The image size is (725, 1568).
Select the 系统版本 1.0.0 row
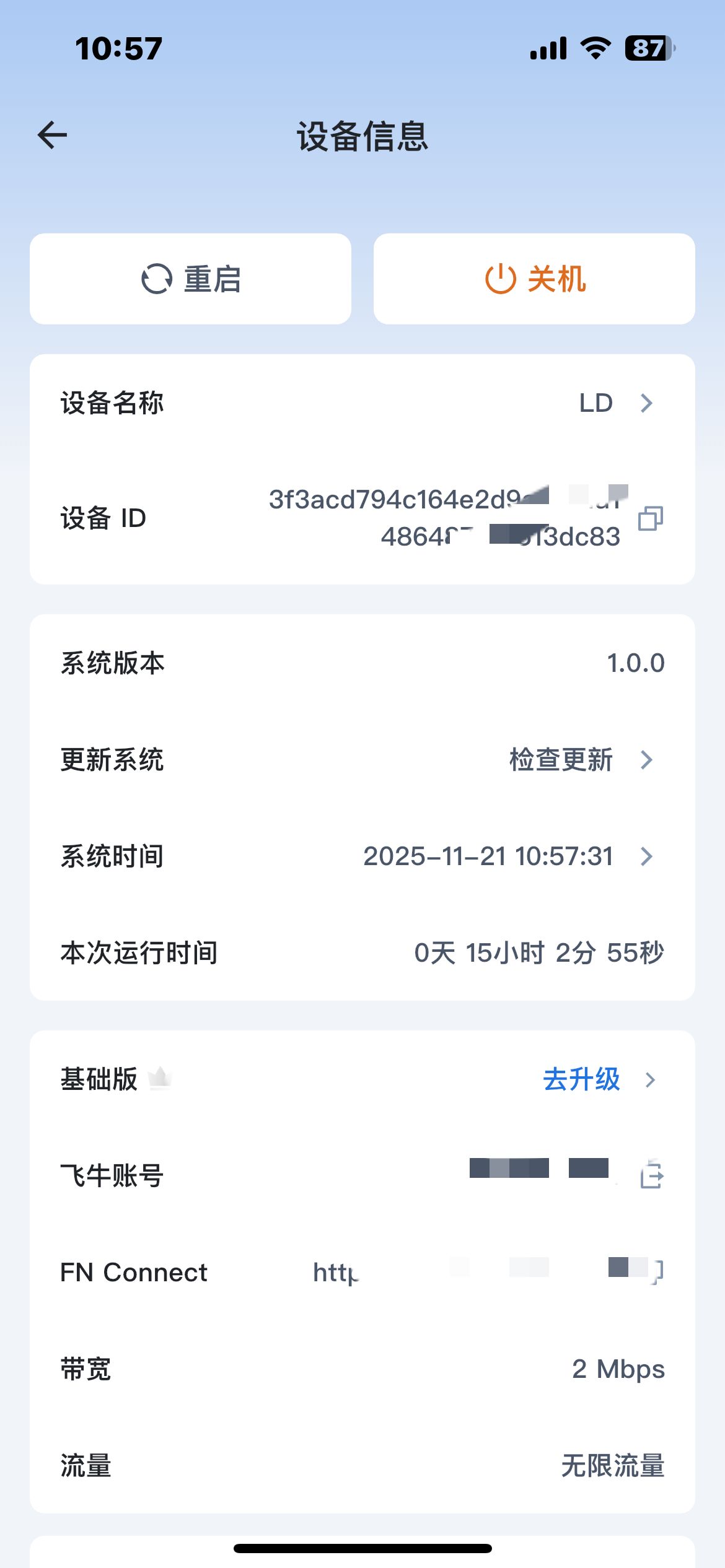pyautogui.click(x=362, y=662)
